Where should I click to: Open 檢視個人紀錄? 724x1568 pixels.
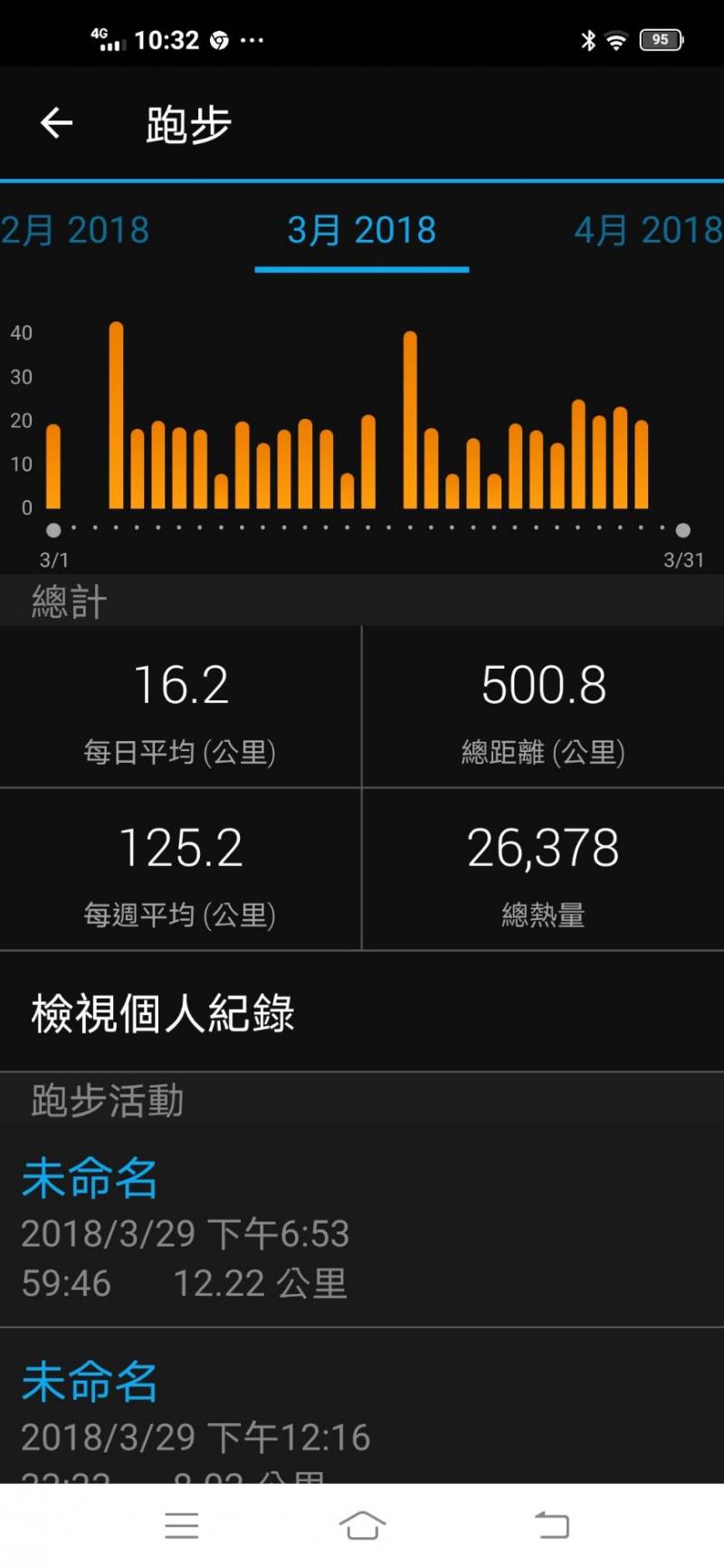362,1012
